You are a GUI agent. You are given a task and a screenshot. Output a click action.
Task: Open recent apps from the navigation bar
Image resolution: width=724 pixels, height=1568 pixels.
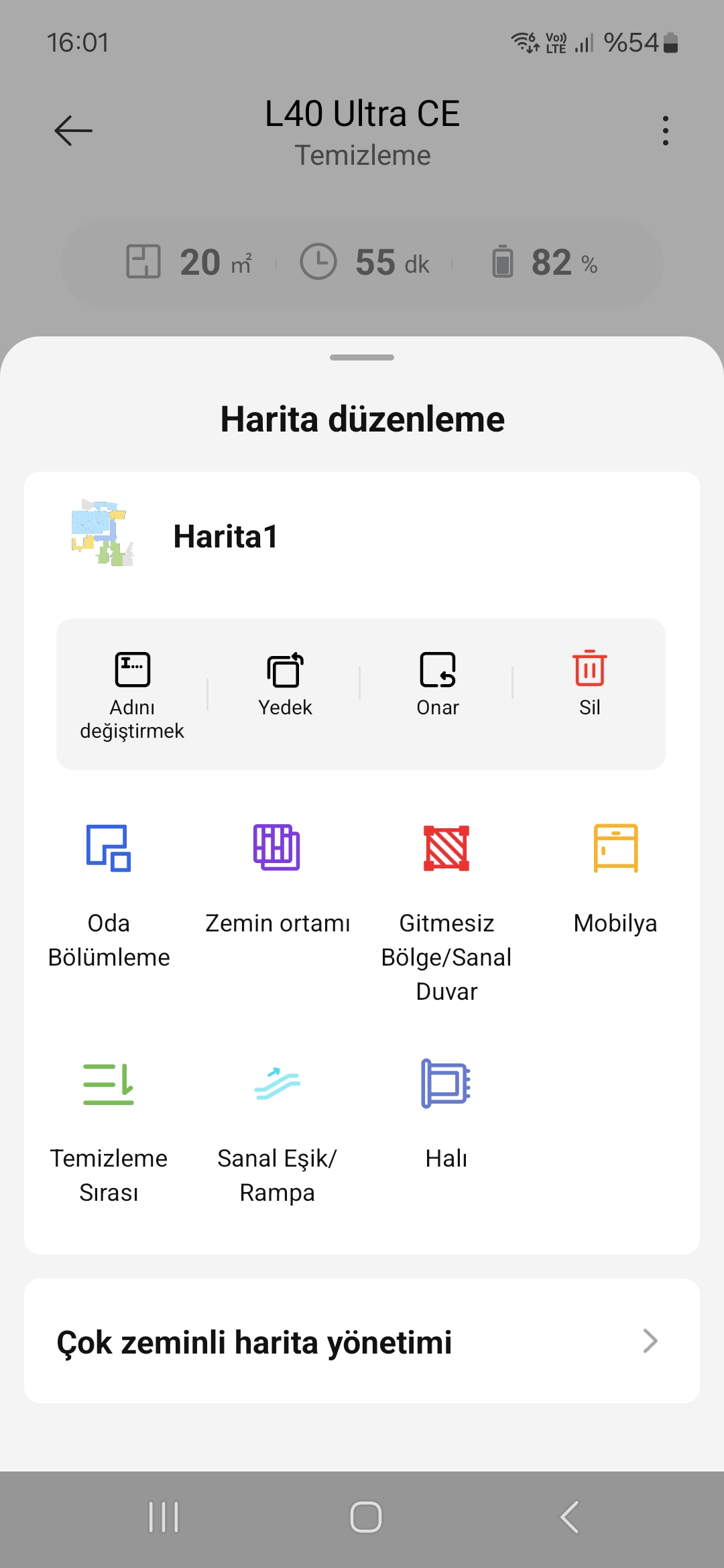(x=164, y=1517)
